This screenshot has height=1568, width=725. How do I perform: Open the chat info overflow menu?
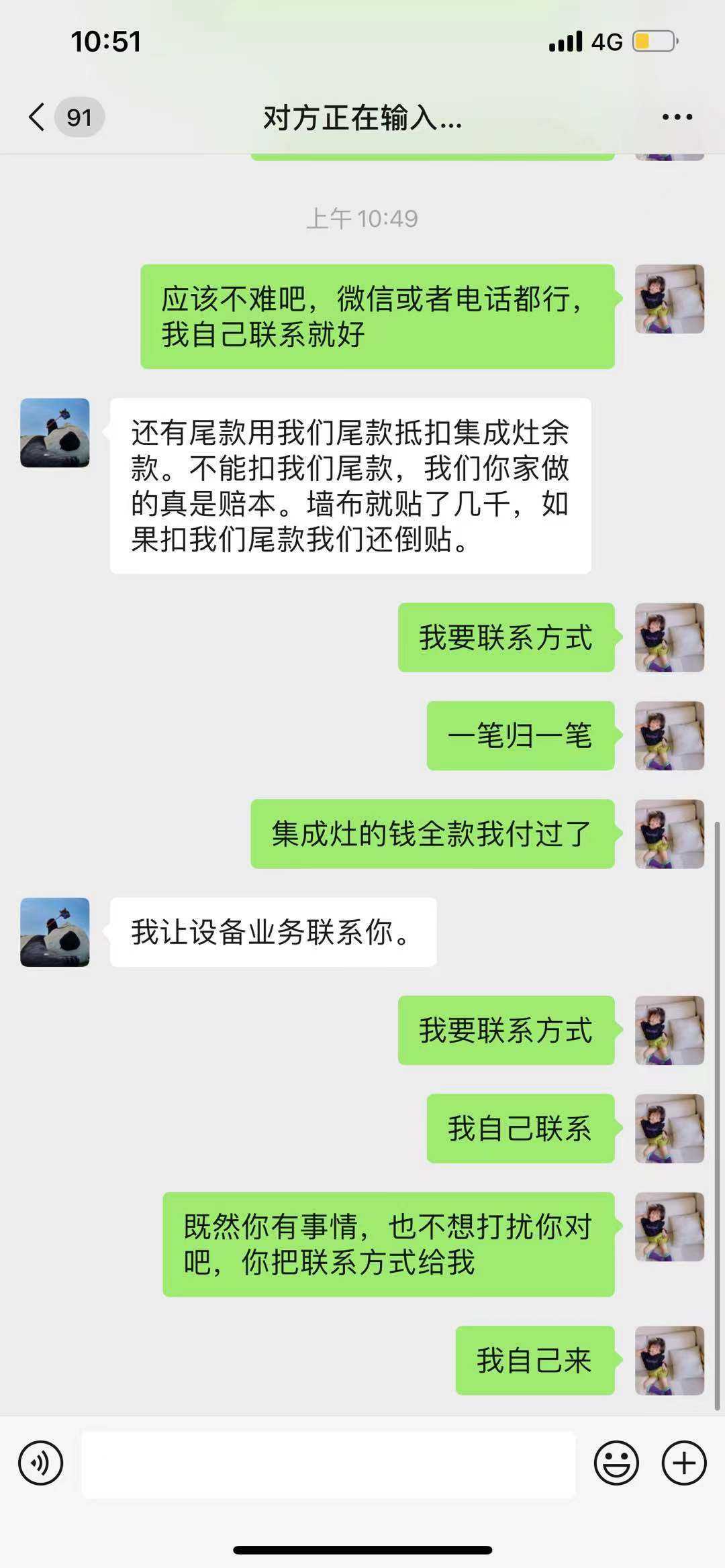(677, 117)
